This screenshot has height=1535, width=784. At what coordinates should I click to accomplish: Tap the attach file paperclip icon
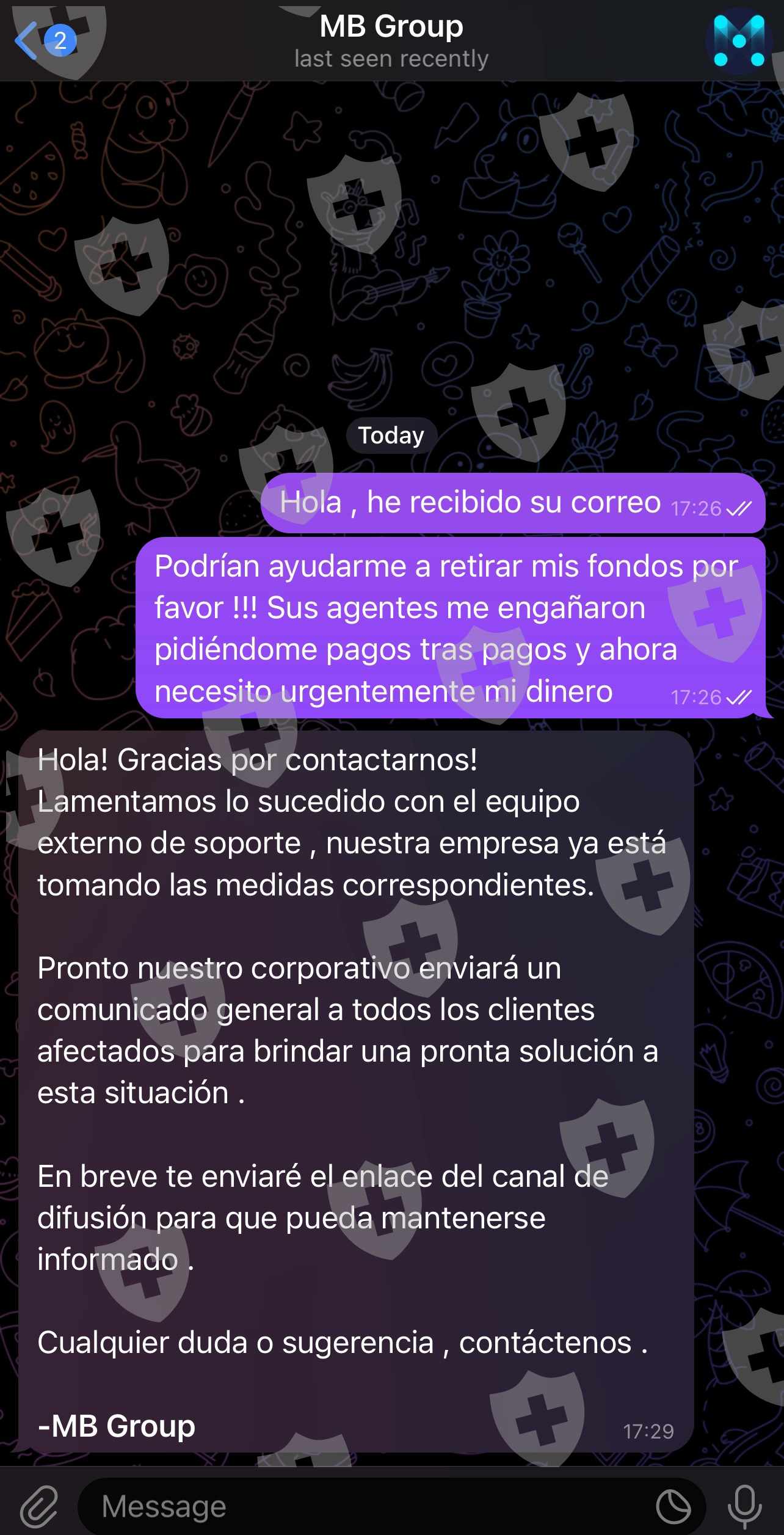pyautogui.click(x=39, y=1507)
